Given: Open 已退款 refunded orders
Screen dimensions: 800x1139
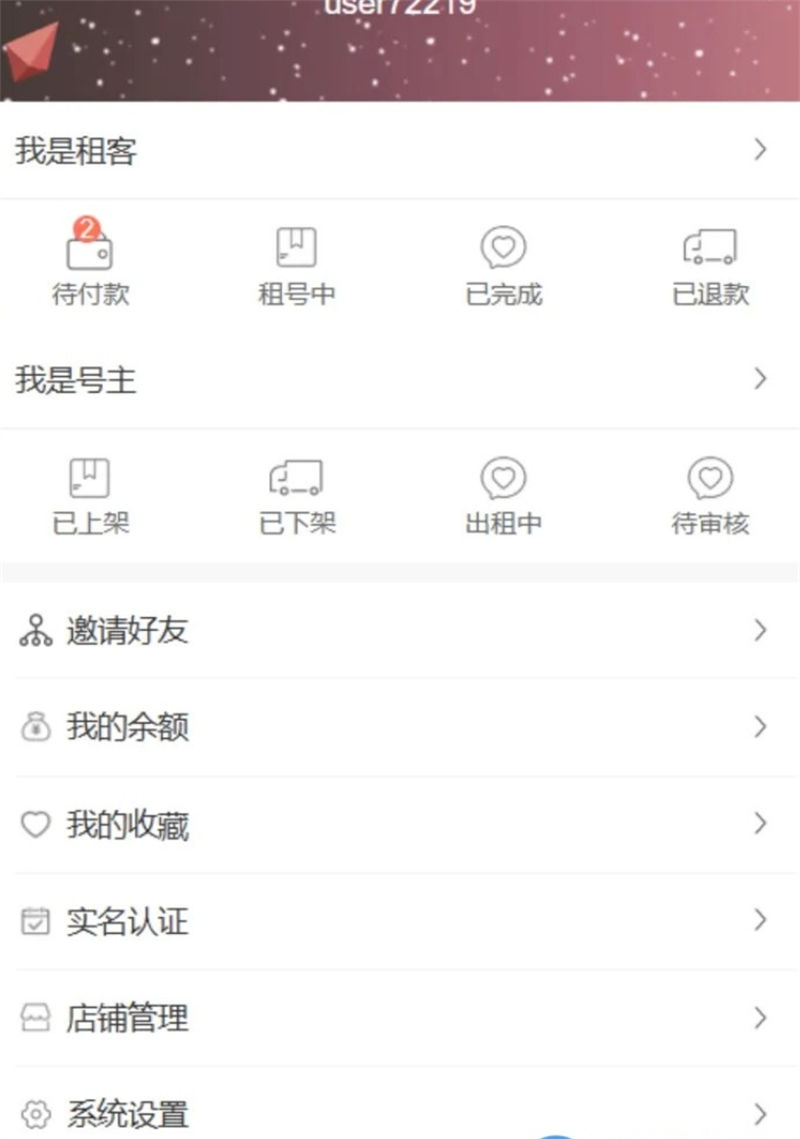Looking at the screenshot, I should (x=710, y=264).
